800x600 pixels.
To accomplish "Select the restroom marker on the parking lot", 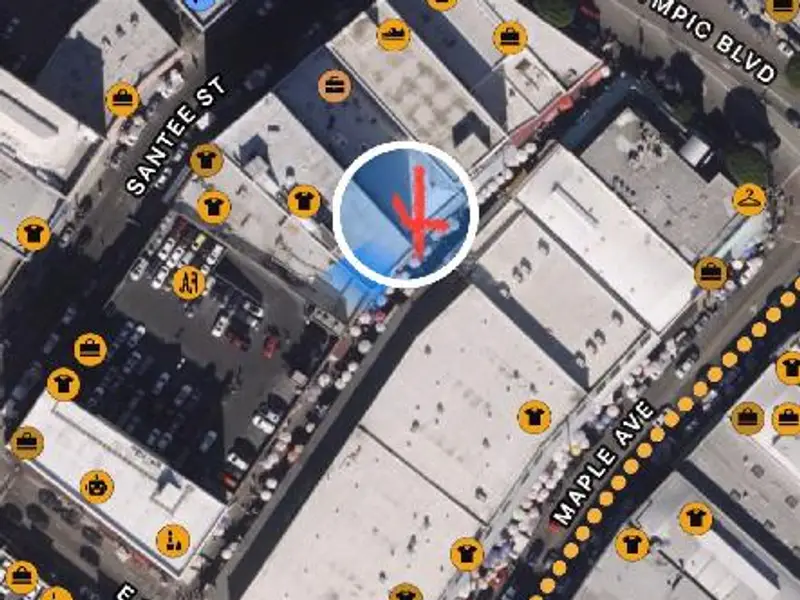I will click(x=188, y=283).
